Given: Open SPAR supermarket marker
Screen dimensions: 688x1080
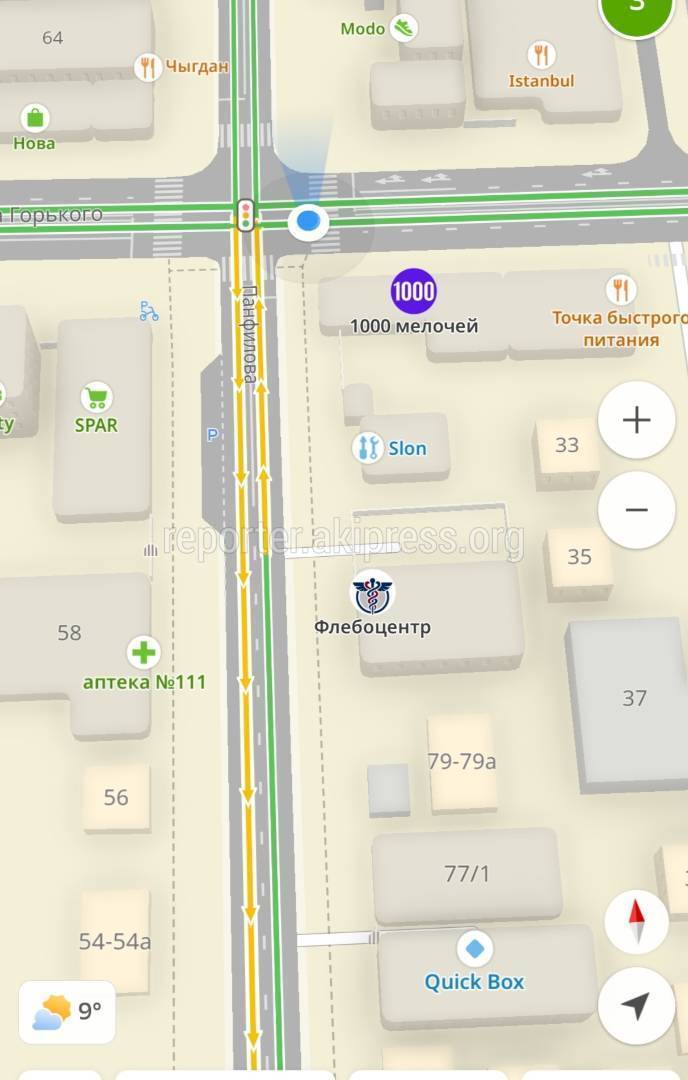Looking at the screenshot, I should click(96, 398).
